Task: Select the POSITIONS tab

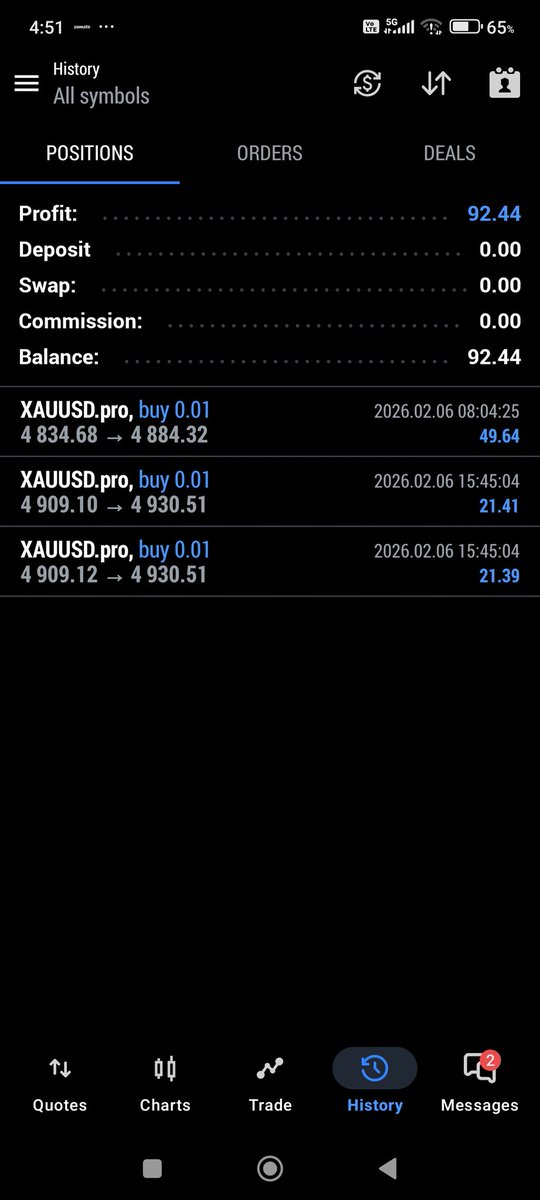Action: click(x=90, y=153)
